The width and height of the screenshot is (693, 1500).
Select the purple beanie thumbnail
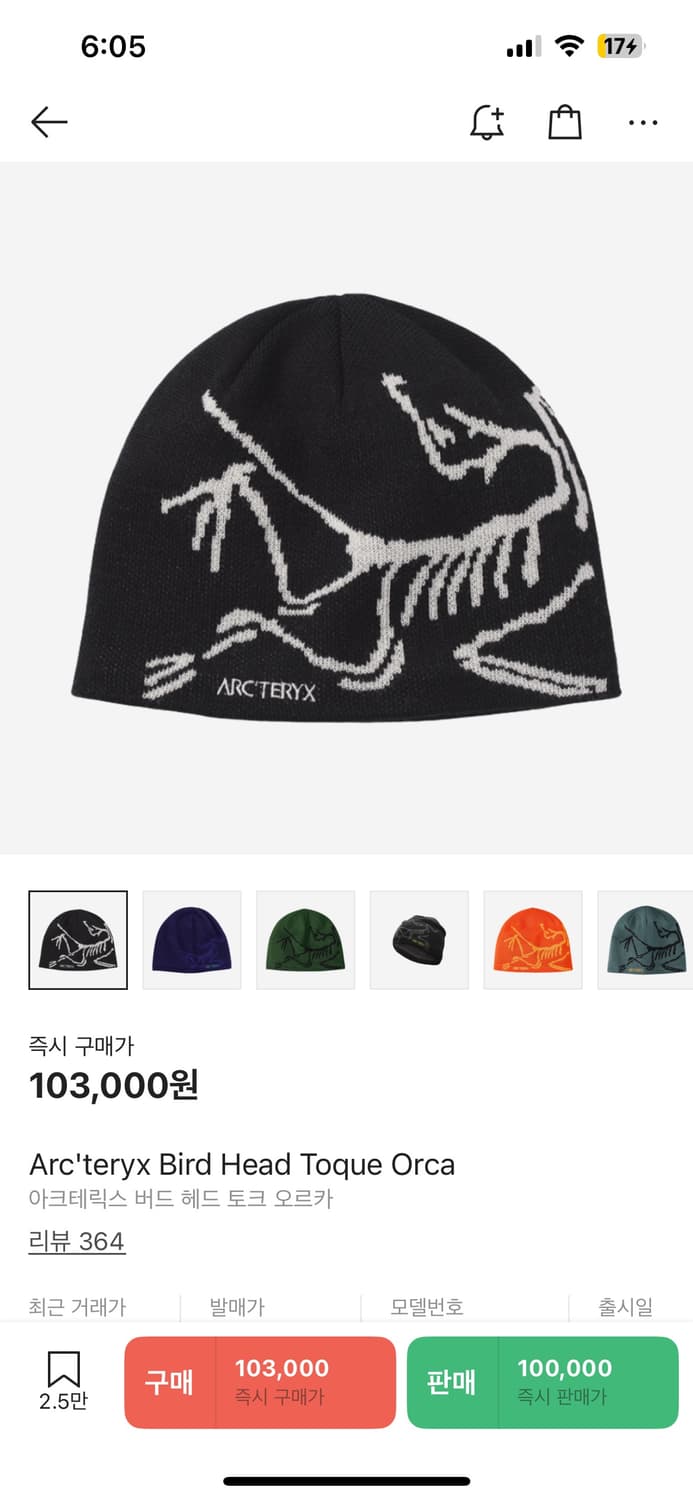192,940
